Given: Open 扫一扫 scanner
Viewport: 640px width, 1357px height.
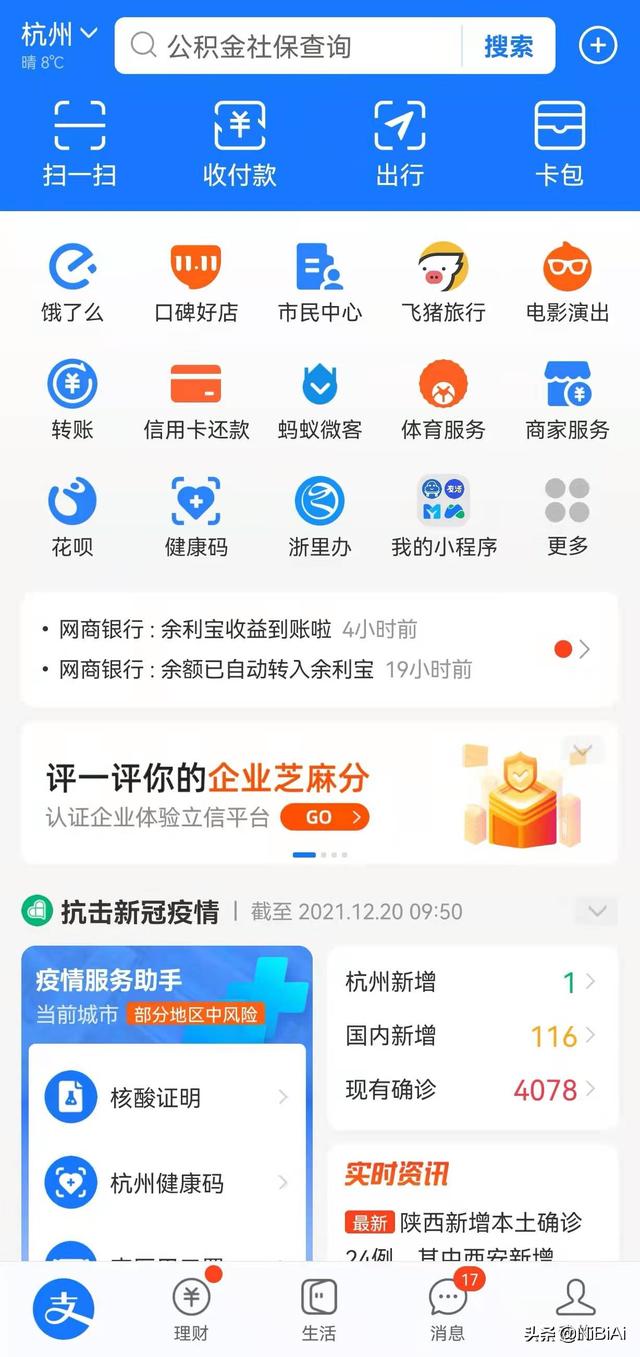Looking at the screenshot, I should 80,144.
